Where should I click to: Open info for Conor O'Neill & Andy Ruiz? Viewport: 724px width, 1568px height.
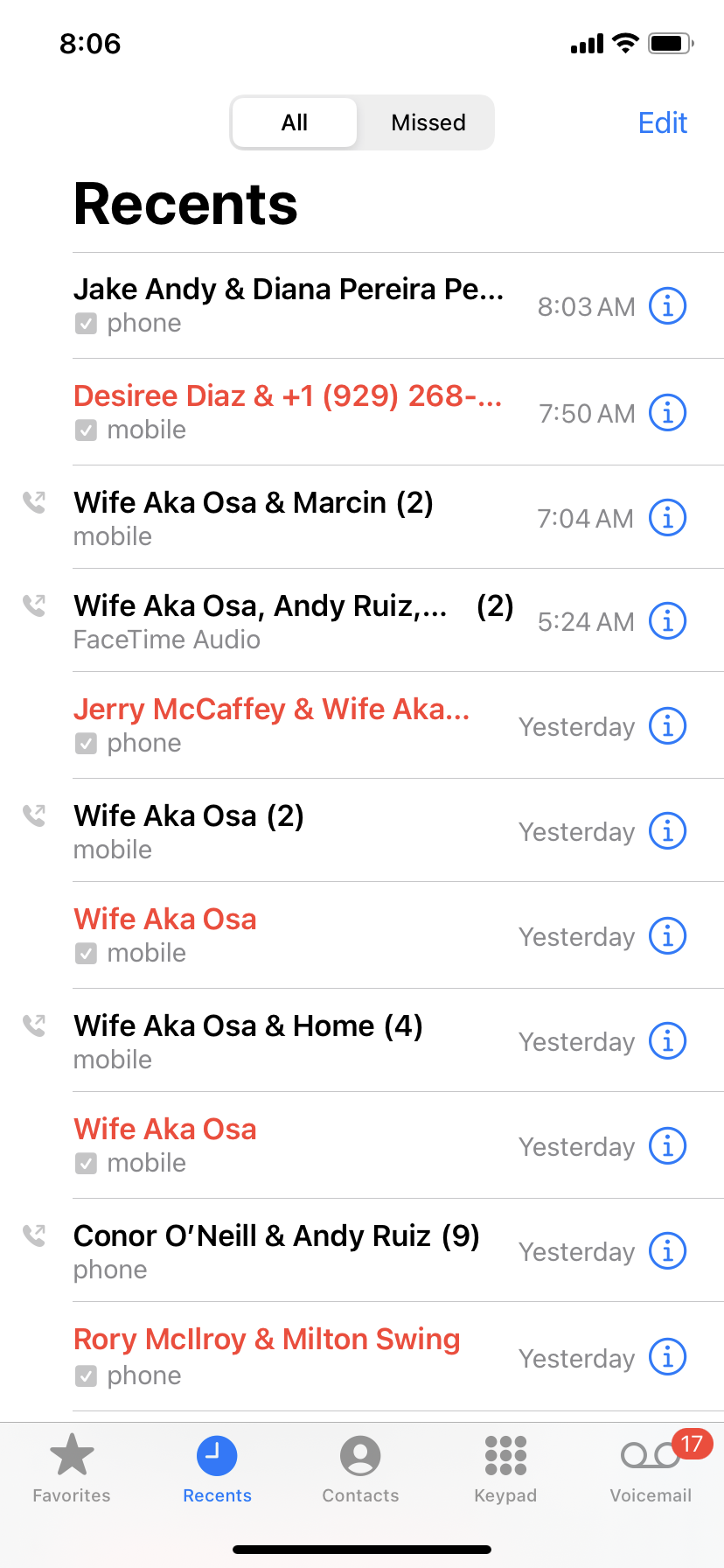click(x=667, y=1251)
